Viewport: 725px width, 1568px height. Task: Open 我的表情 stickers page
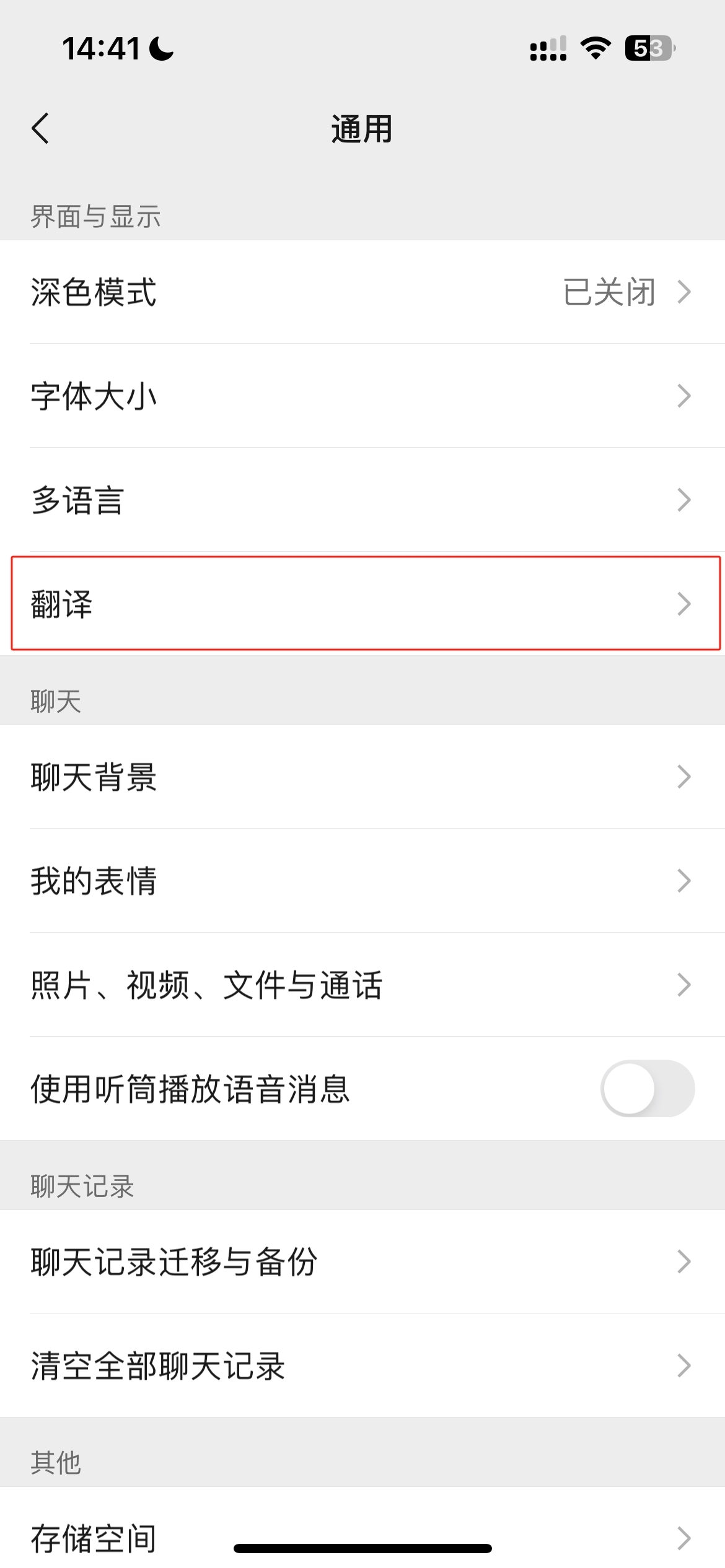[362, 881]
